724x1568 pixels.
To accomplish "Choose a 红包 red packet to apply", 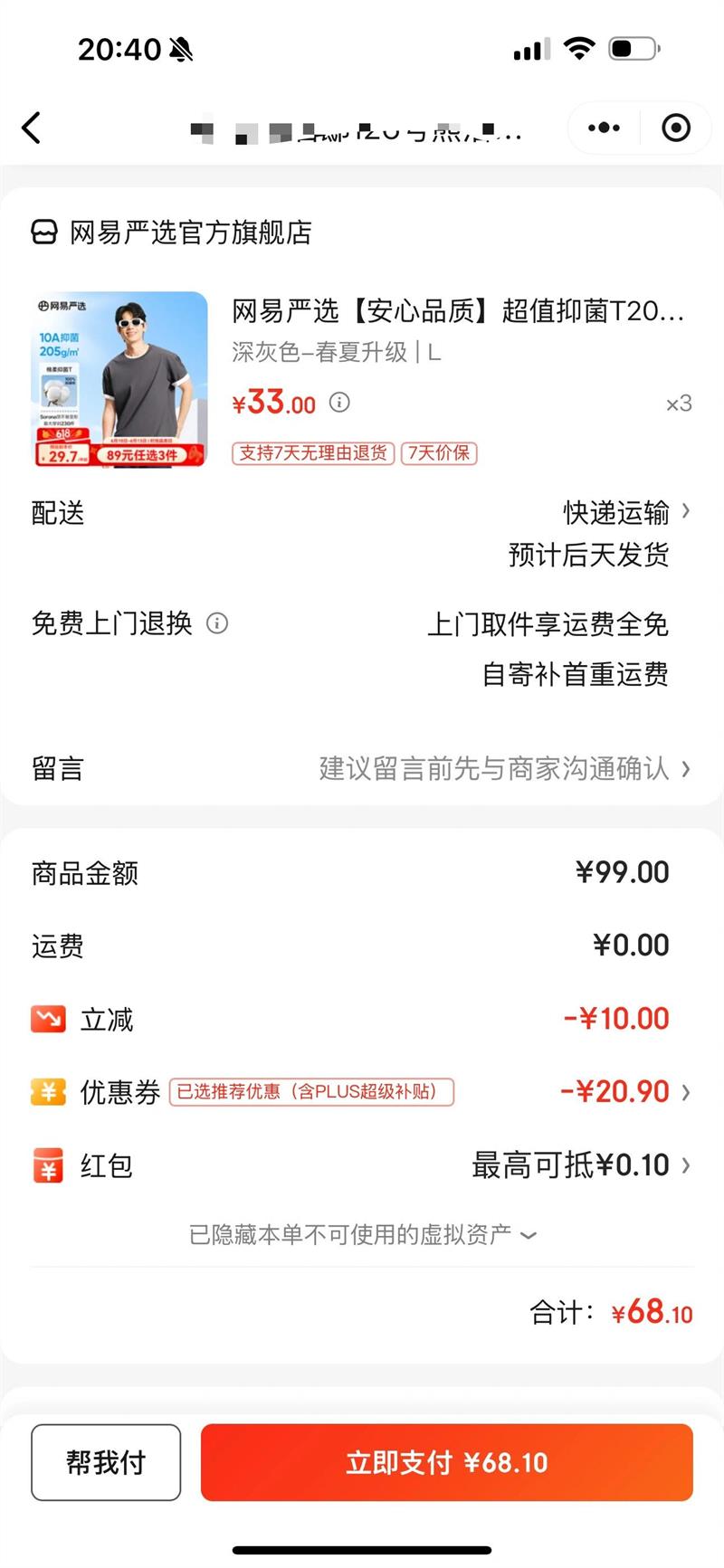I will click(579, 1165).
